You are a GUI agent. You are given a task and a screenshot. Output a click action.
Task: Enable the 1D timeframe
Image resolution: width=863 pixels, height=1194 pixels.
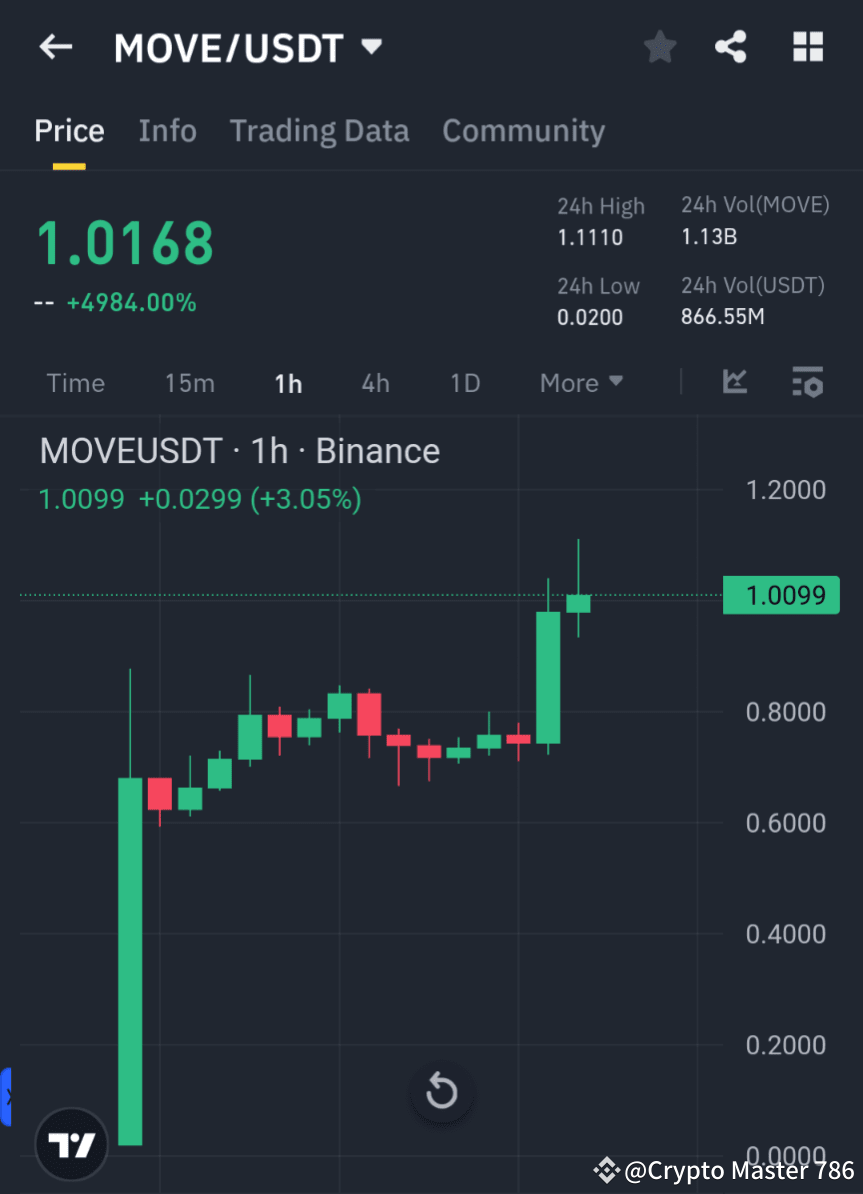pos(464,383)
